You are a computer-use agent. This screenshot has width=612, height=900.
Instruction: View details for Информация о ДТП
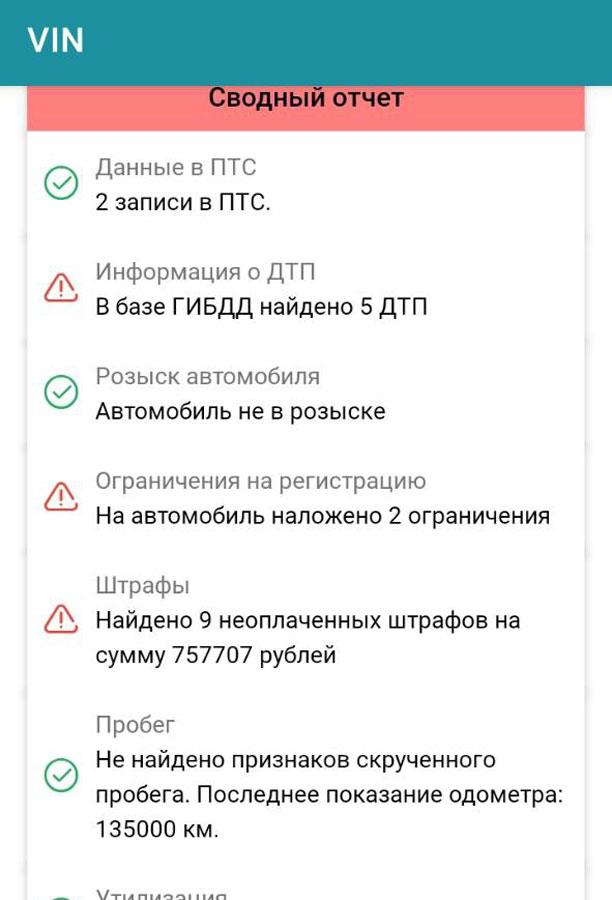305,289
